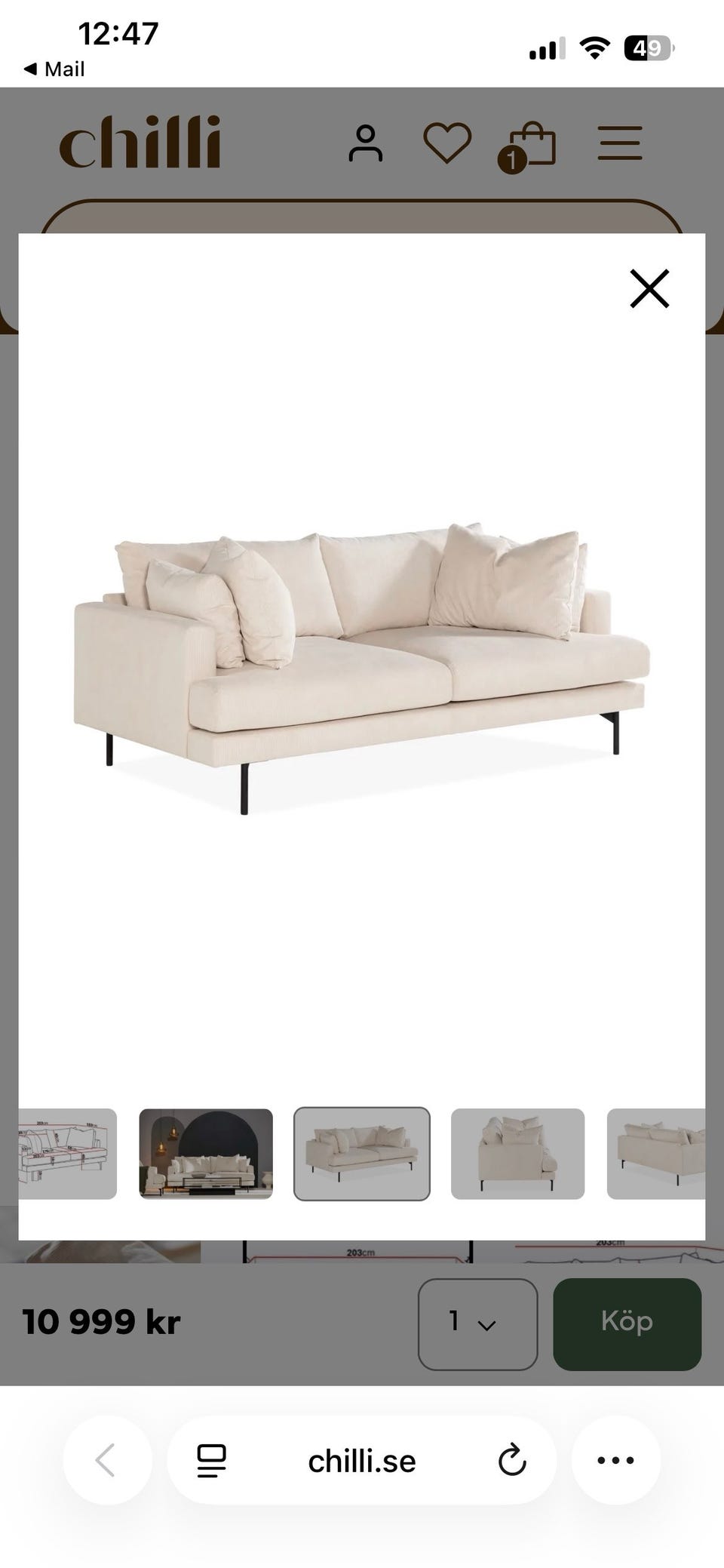Open the quantity dropdown showing 1

tap(477, 1324)
